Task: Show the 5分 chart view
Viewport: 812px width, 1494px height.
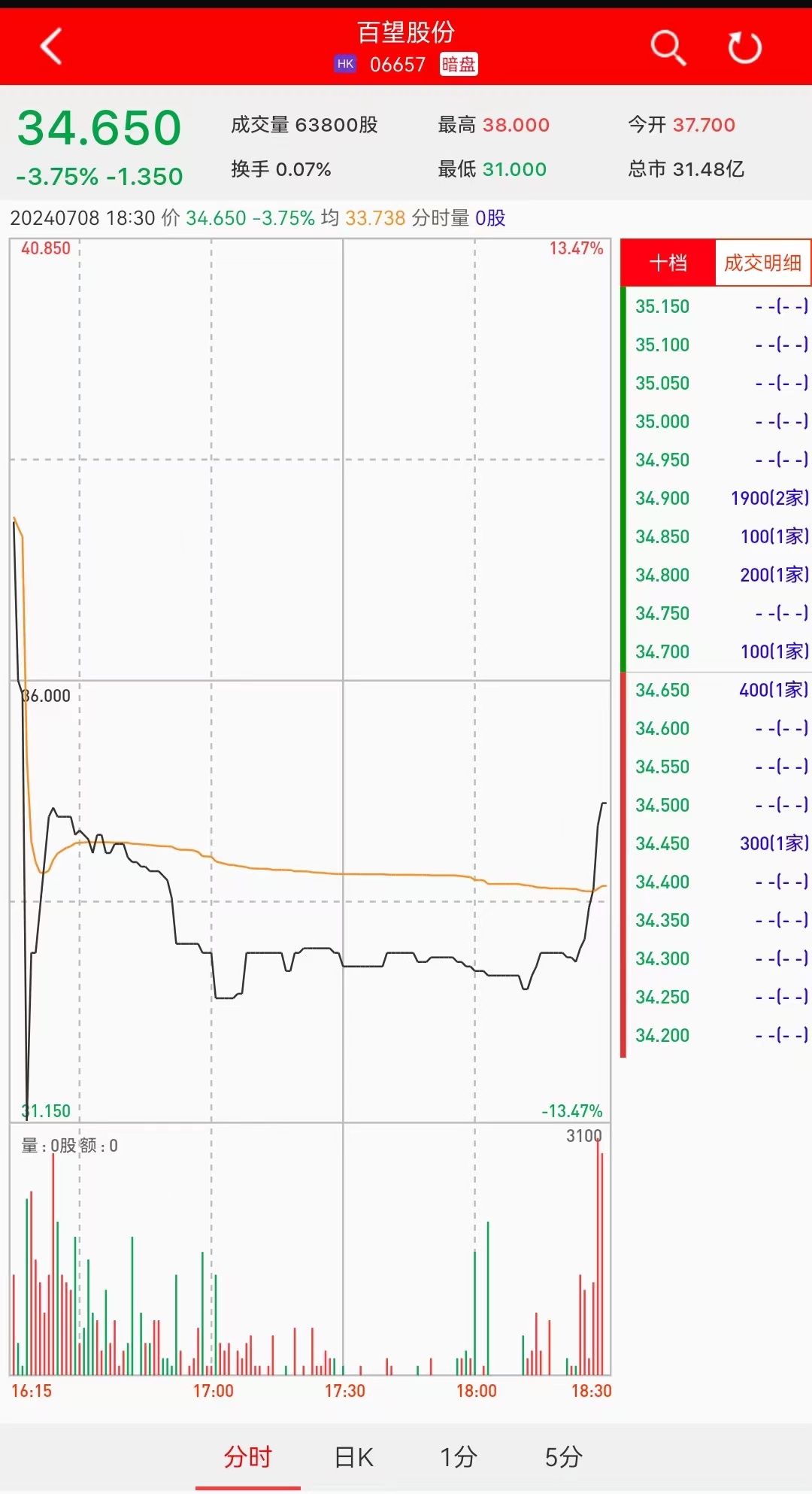Action: [563, 1456]
